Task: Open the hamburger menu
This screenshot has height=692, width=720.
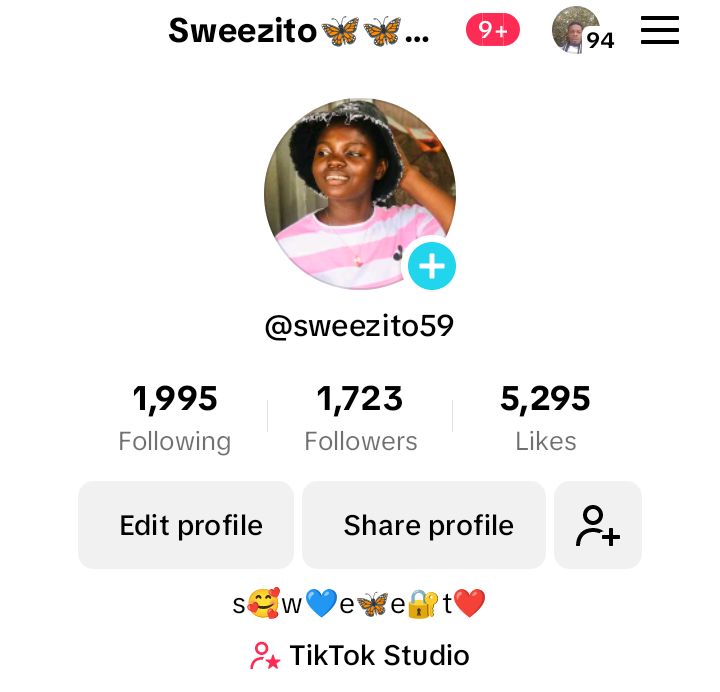Action: (659, 31)
